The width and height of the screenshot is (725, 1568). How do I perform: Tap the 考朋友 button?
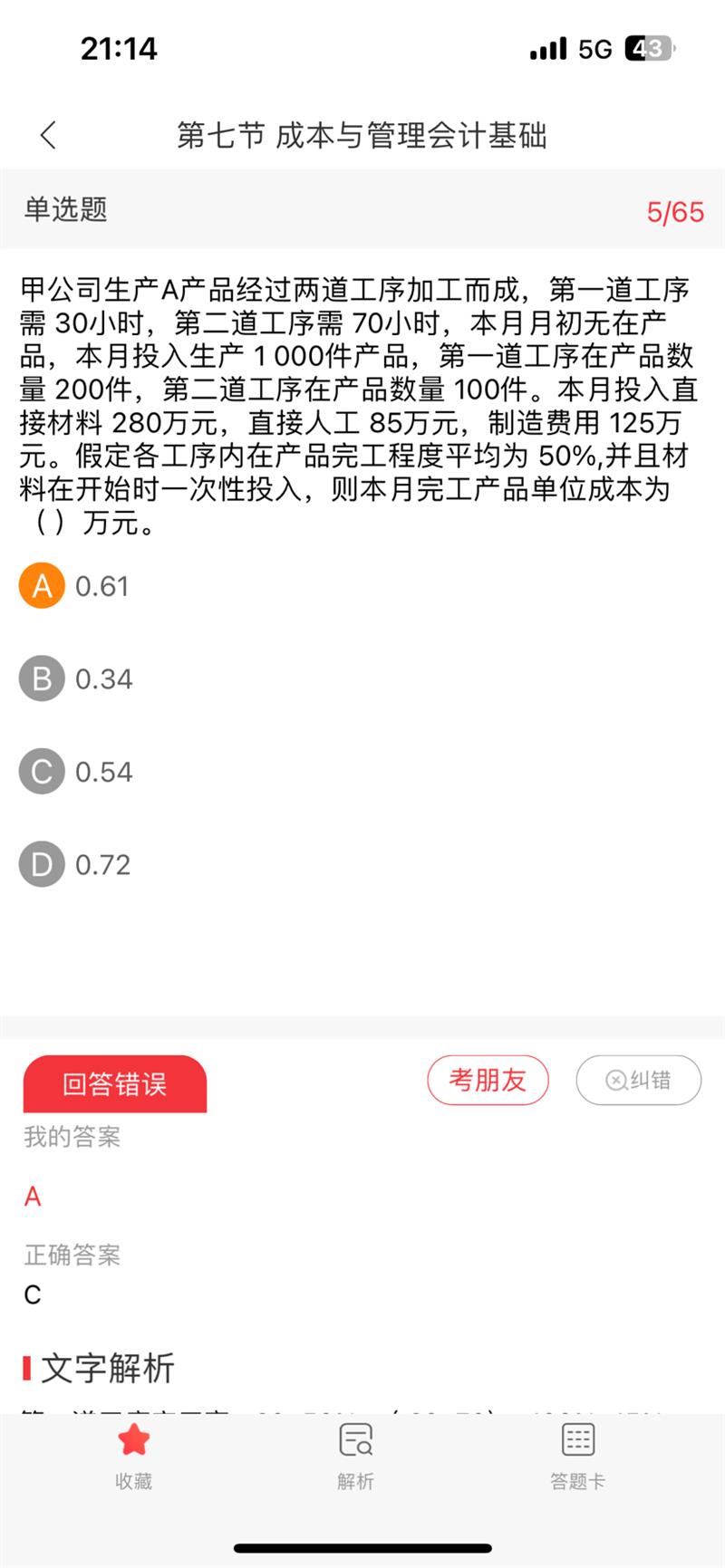click(488, 1080)
